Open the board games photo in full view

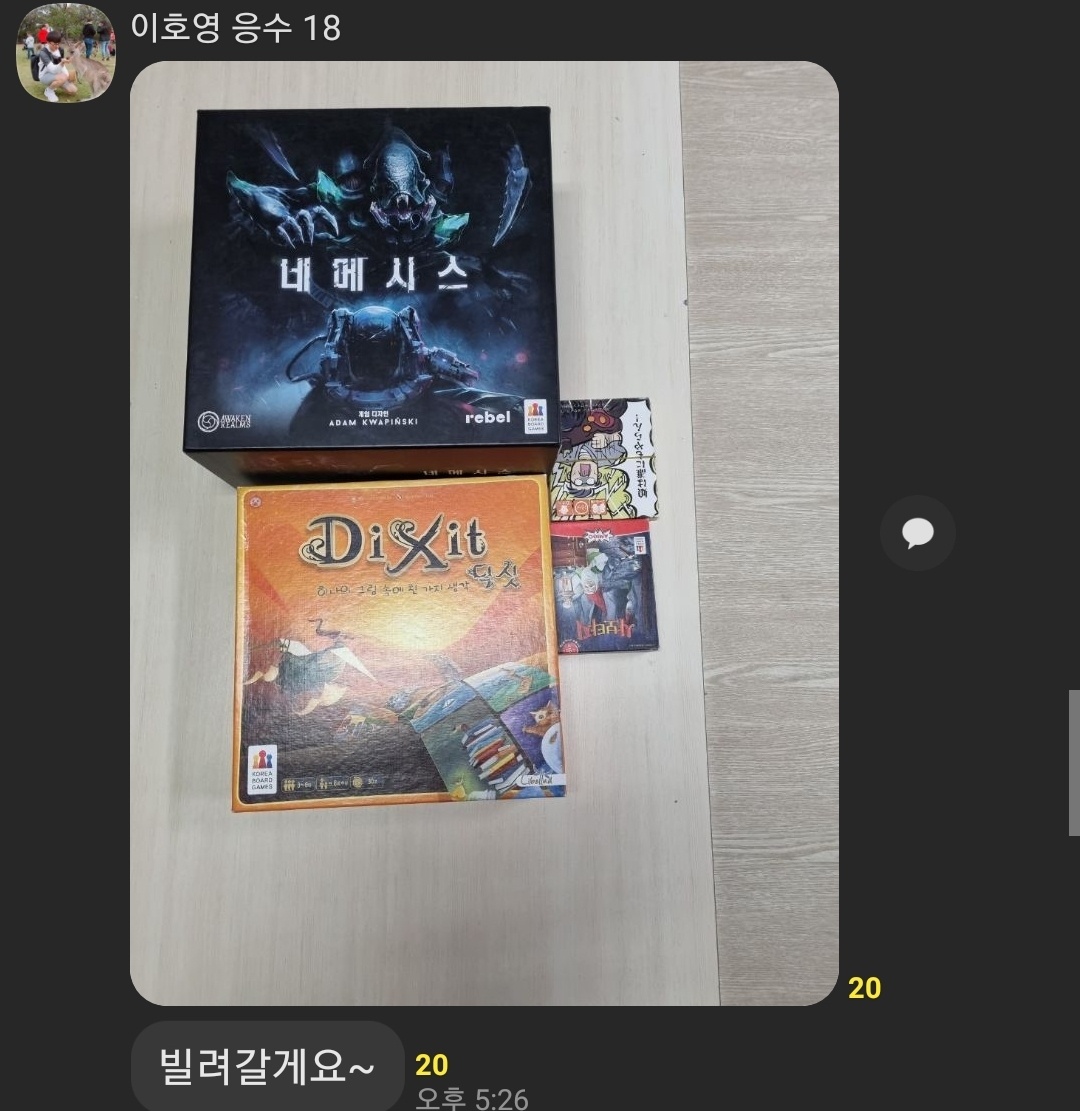(484, 532)
